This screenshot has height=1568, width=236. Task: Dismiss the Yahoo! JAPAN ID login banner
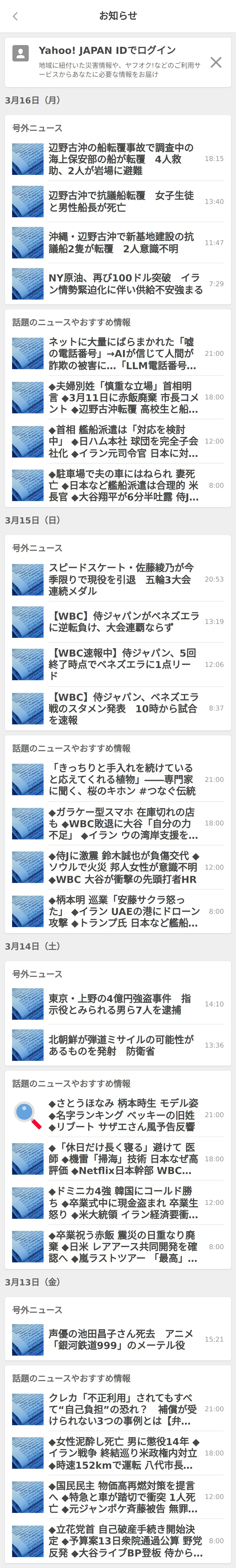pyautogui.click(x=215, y=62)
